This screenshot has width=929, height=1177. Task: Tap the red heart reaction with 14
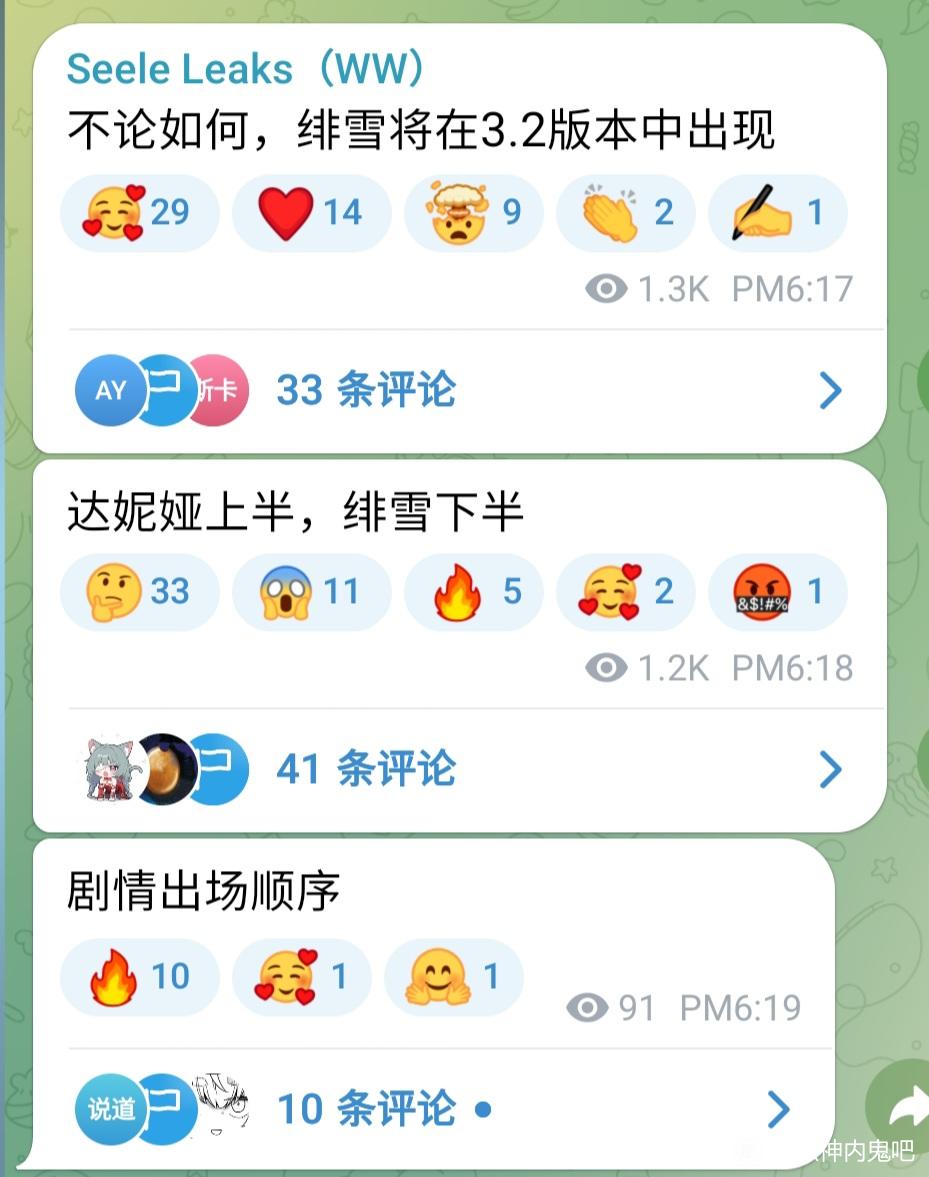pyautogui.click(x=310, y=213)
